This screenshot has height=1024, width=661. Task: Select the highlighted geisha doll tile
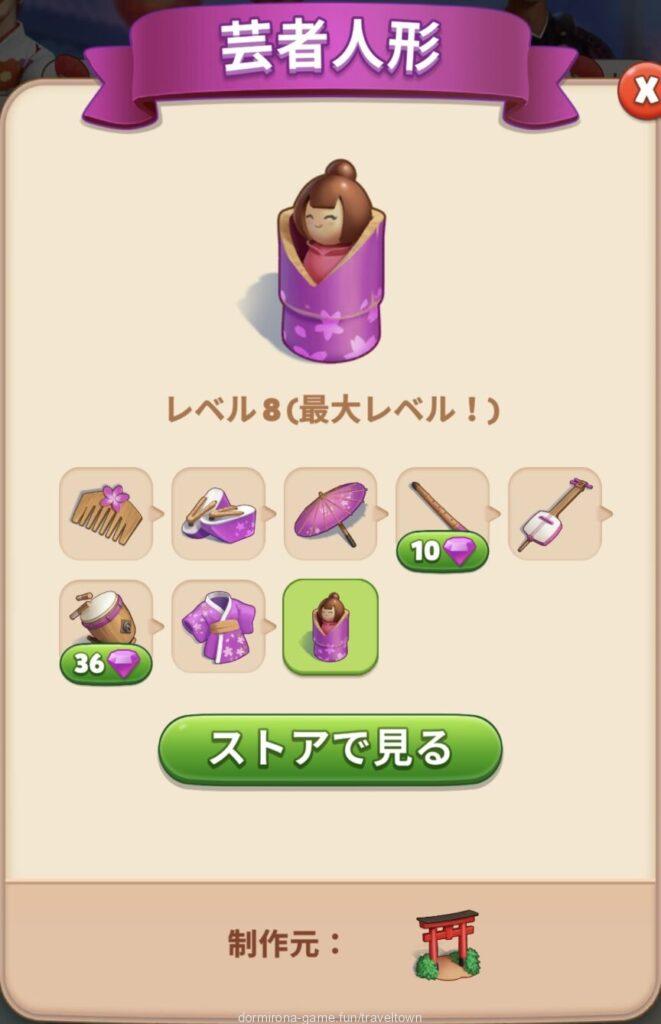[x=330, y=625]
